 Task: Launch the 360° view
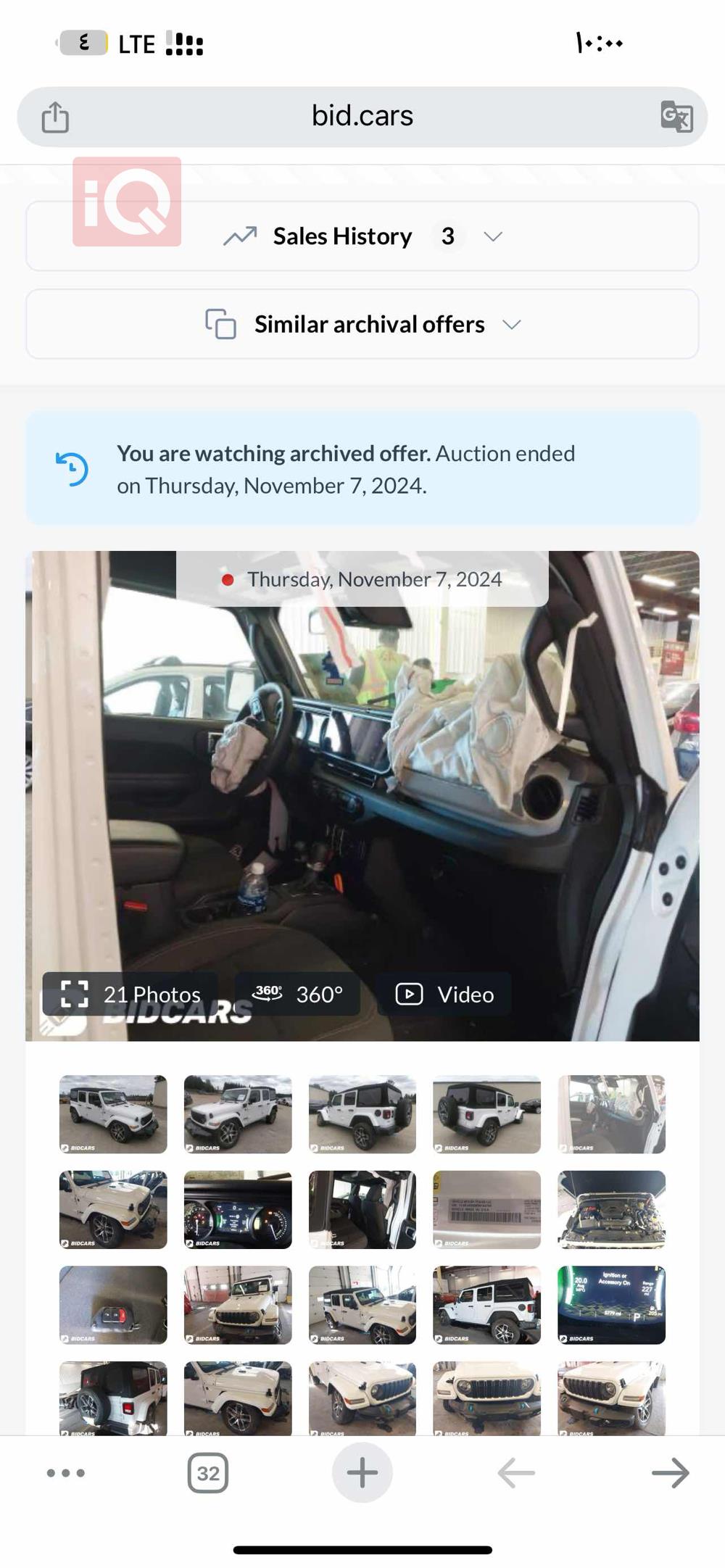click(298, 994)
